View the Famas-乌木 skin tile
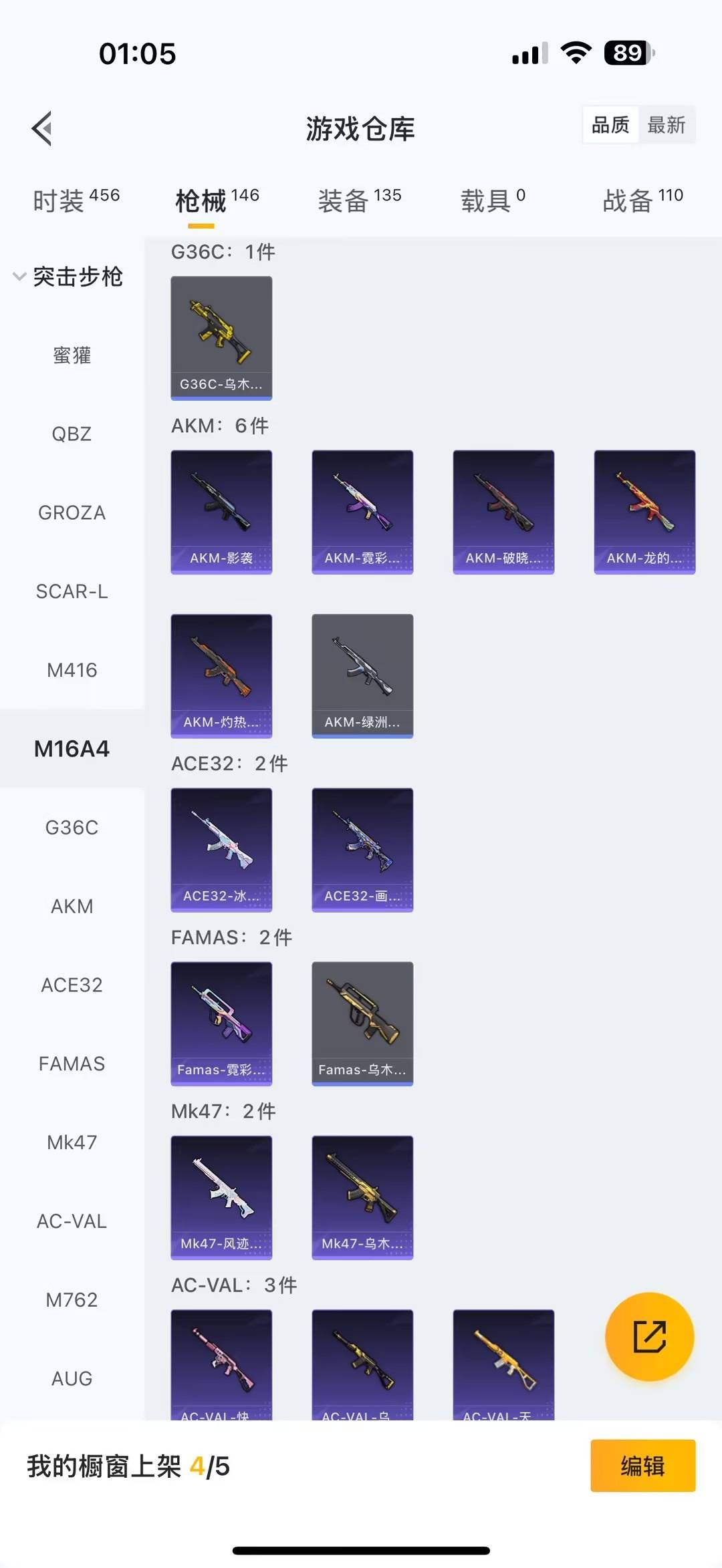 pos(362,1024)
